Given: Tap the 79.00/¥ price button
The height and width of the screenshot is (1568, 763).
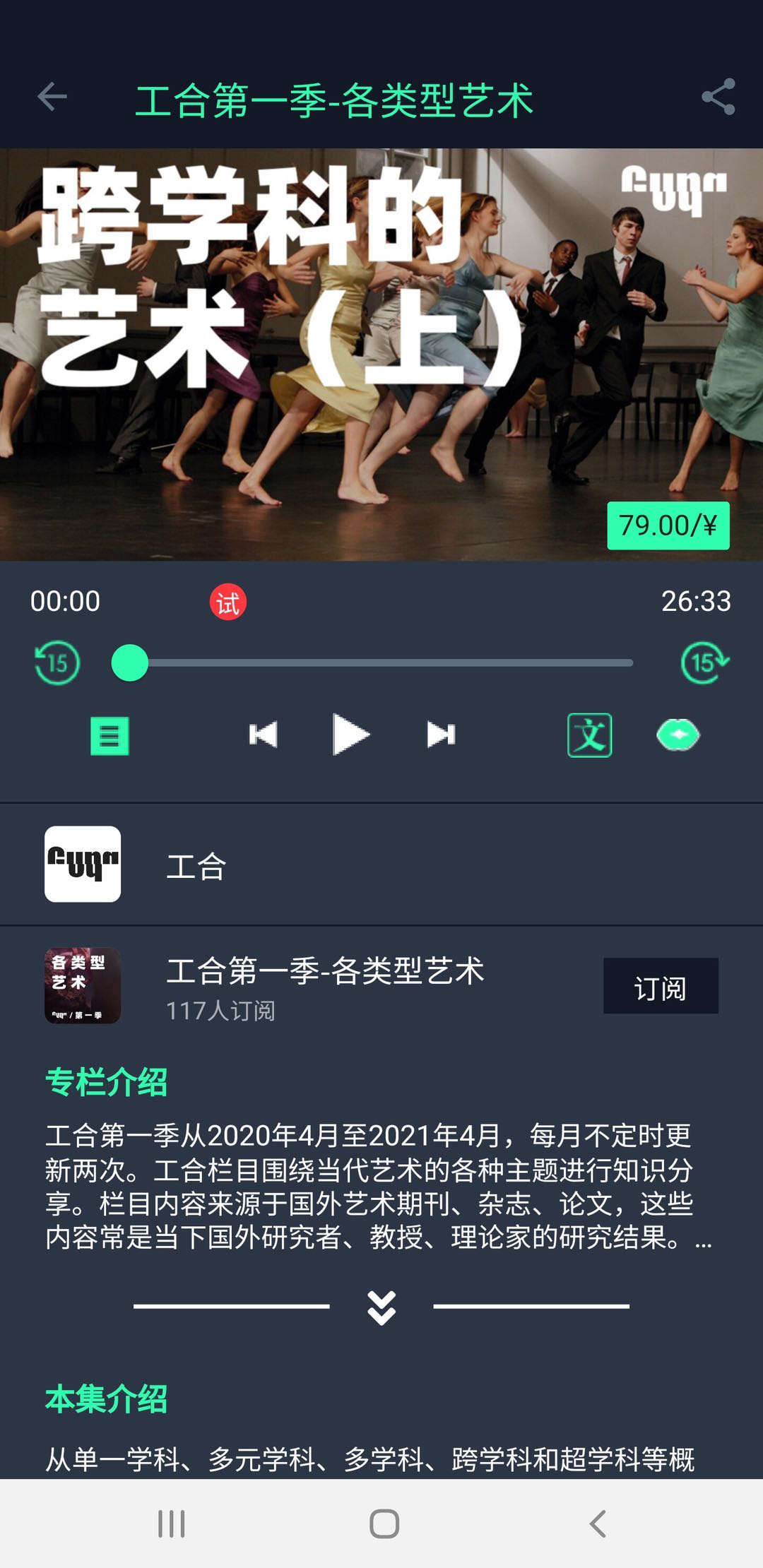Looking at the screenshot, I should coord(668,525).
